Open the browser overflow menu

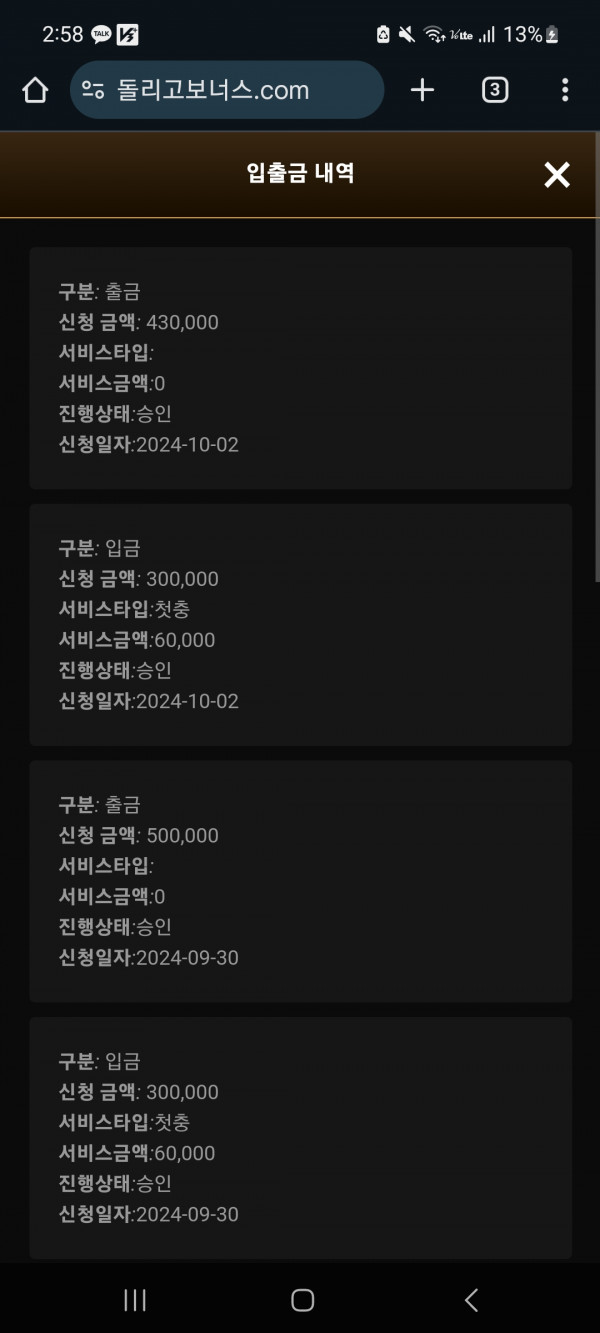click(565, 90)
